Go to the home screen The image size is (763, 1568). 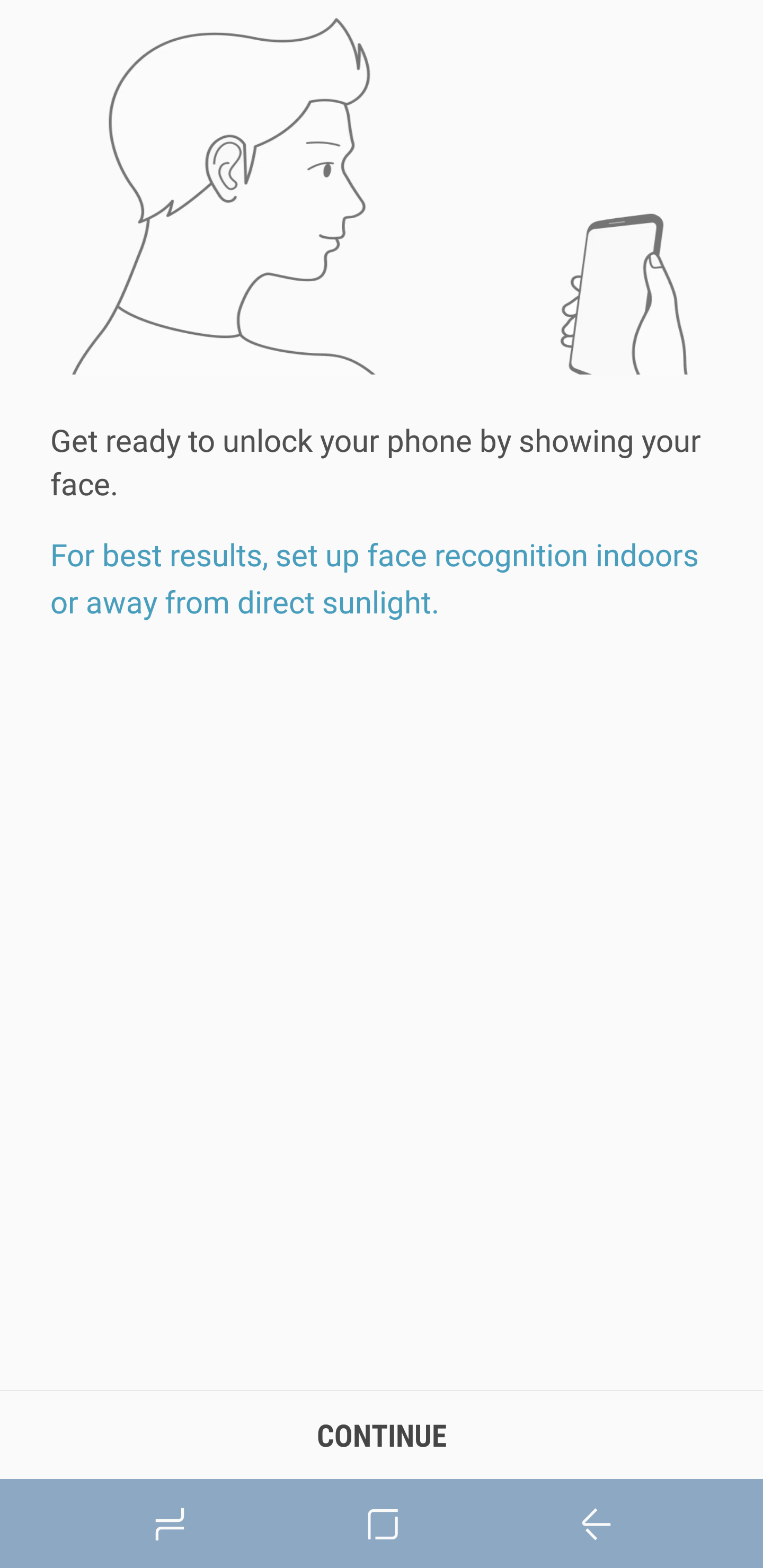click(383, 1524)
